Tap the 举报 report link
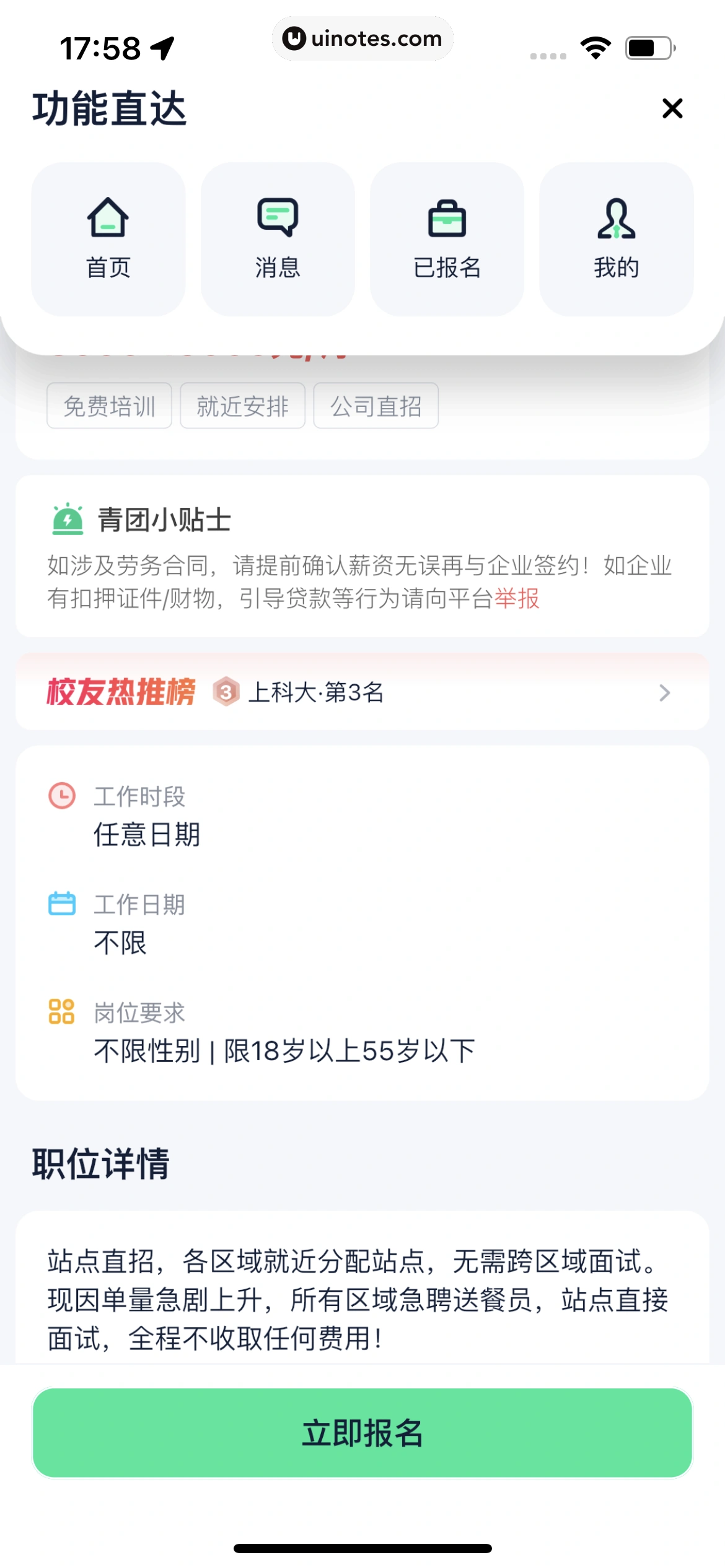Viewport: 725px width, 1568px height. pos(517,599)
